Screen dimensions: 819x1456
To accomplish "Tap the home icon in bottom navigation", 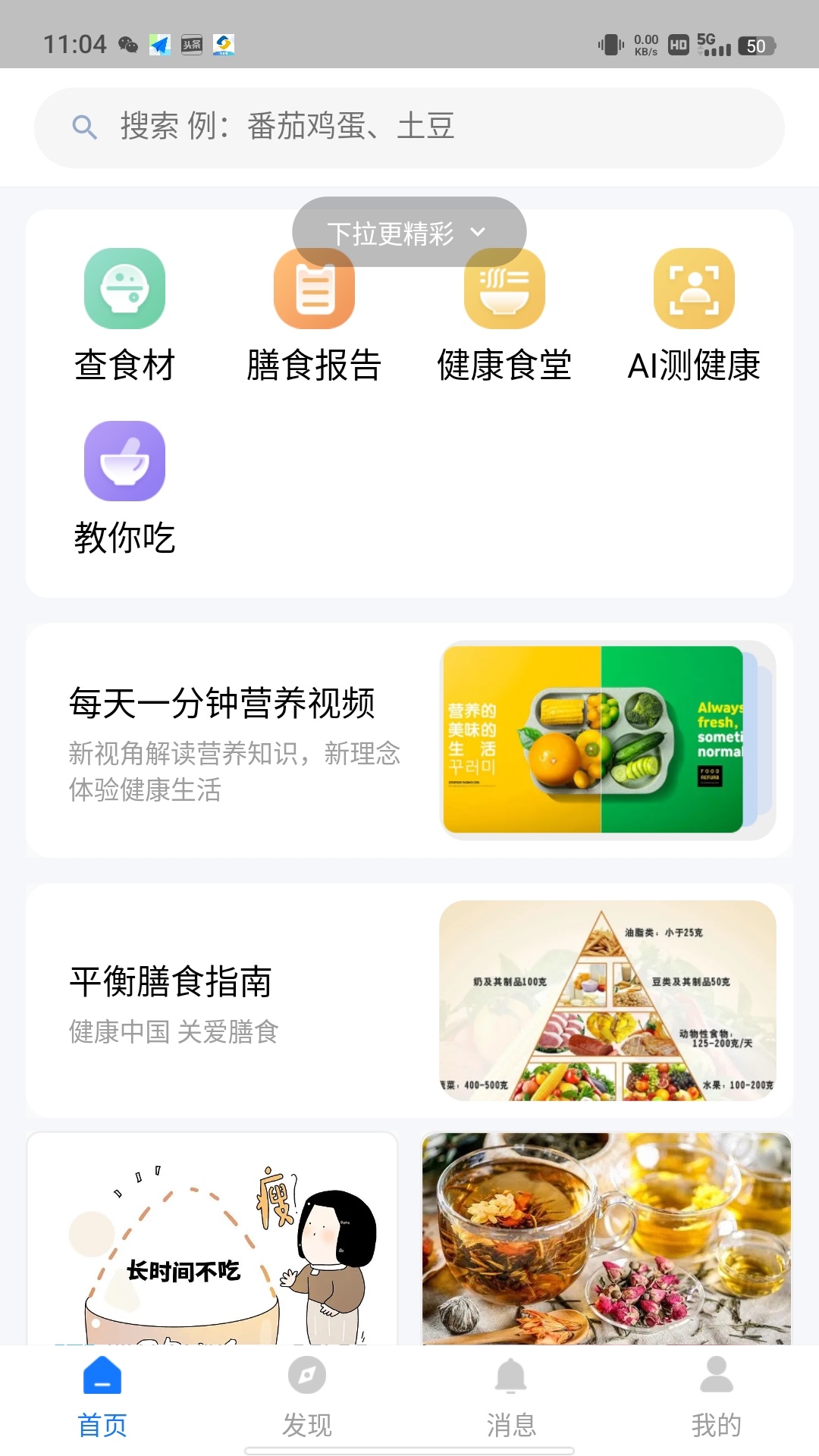I will click(102, 1374).
